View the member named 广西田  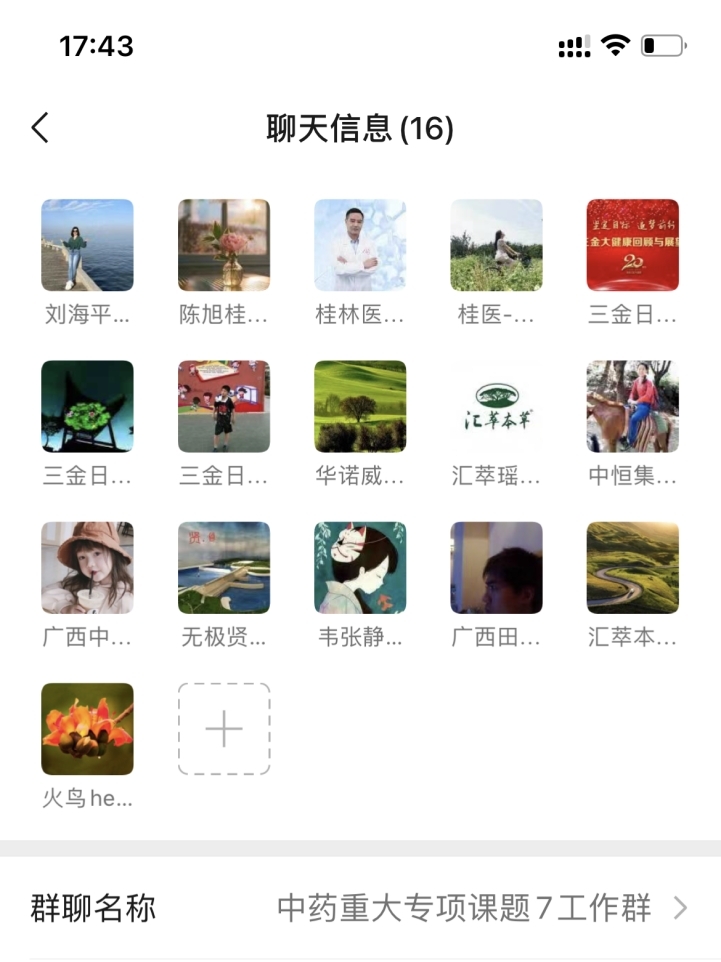tap(496, 567)
